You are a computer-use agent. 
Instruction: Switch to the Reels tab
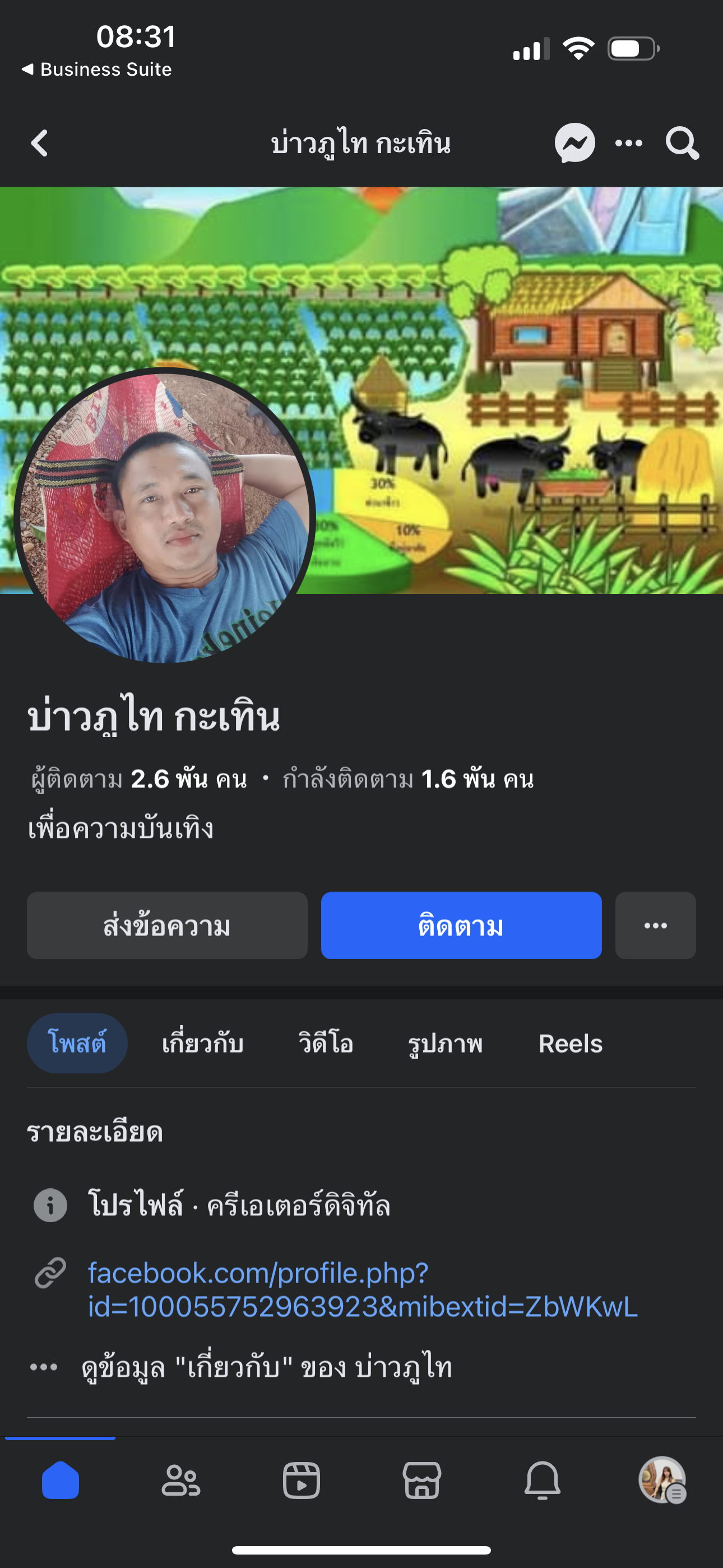tap(570, 1043)
